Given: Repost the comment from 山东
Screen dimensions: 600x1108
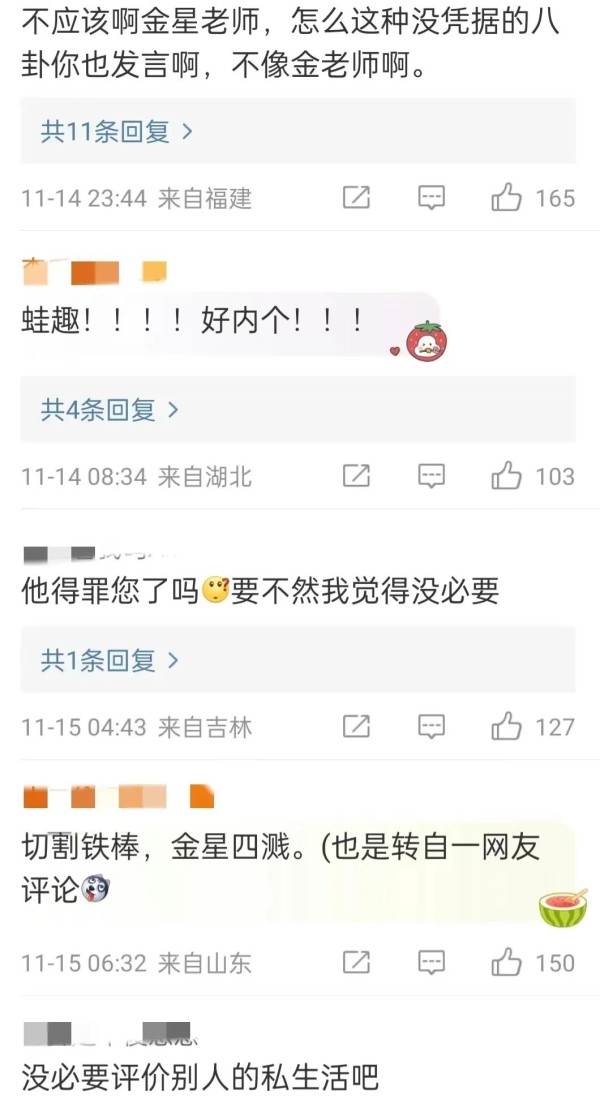Looking at the screenshot, I should 356,962.
